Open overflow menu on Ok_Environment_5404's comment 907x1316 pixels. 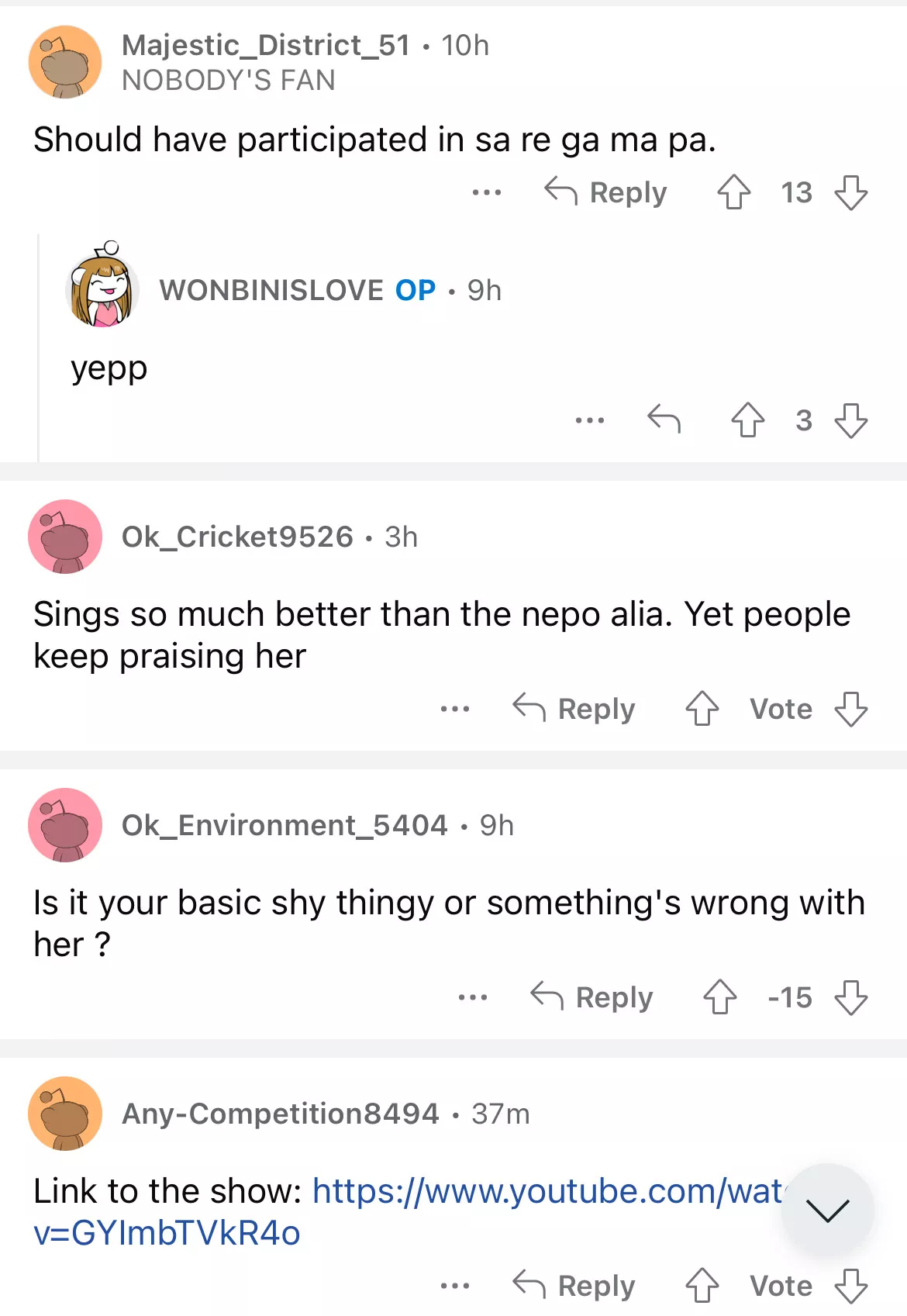click(x=472, y=996)
